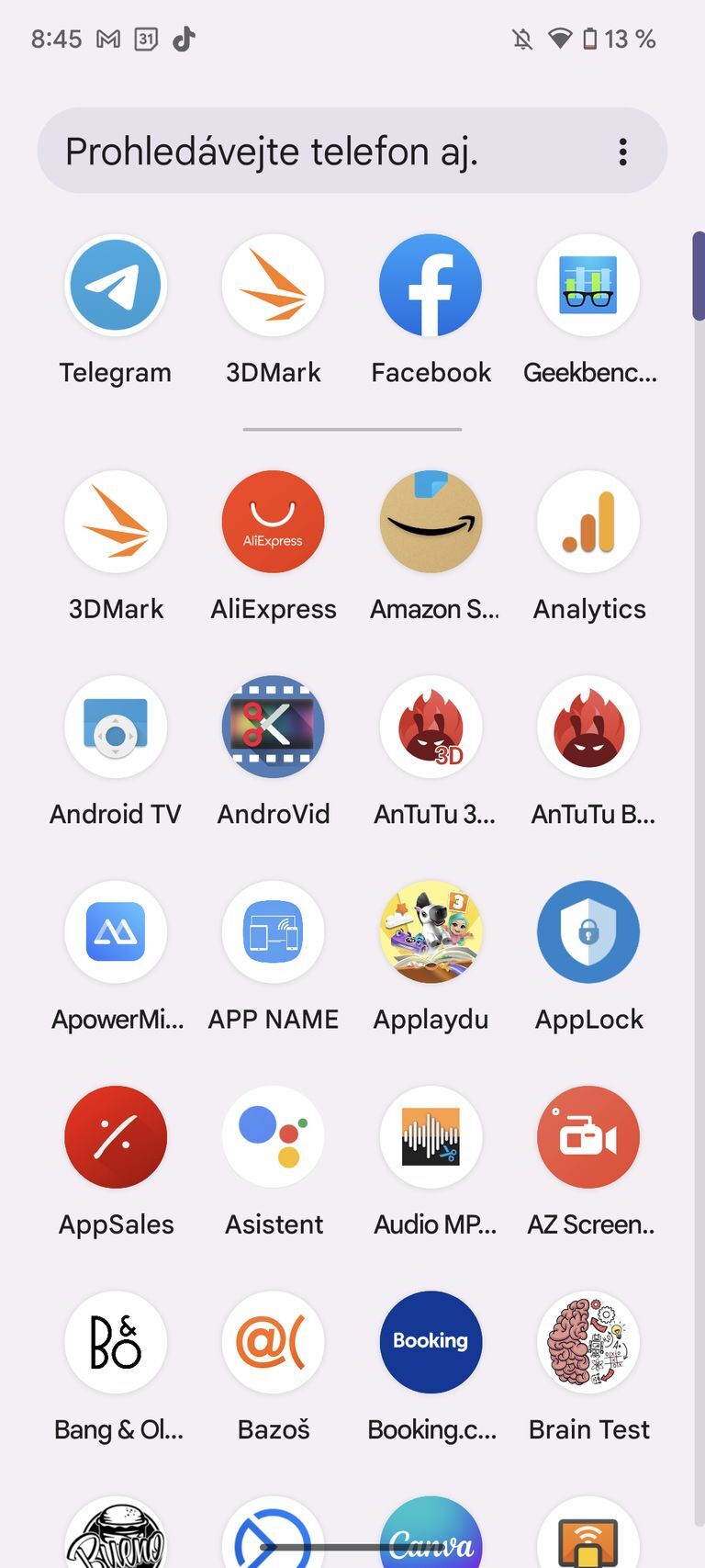Open AliExpress shopping app

273,521
